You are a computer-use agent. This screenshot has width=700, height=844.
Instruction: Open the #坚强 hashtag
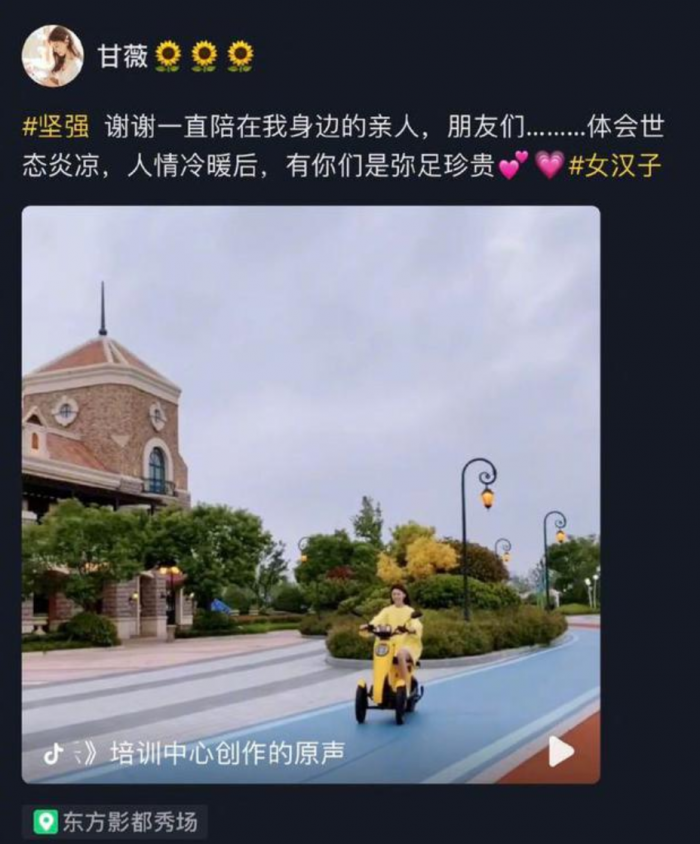click(56, 127)
